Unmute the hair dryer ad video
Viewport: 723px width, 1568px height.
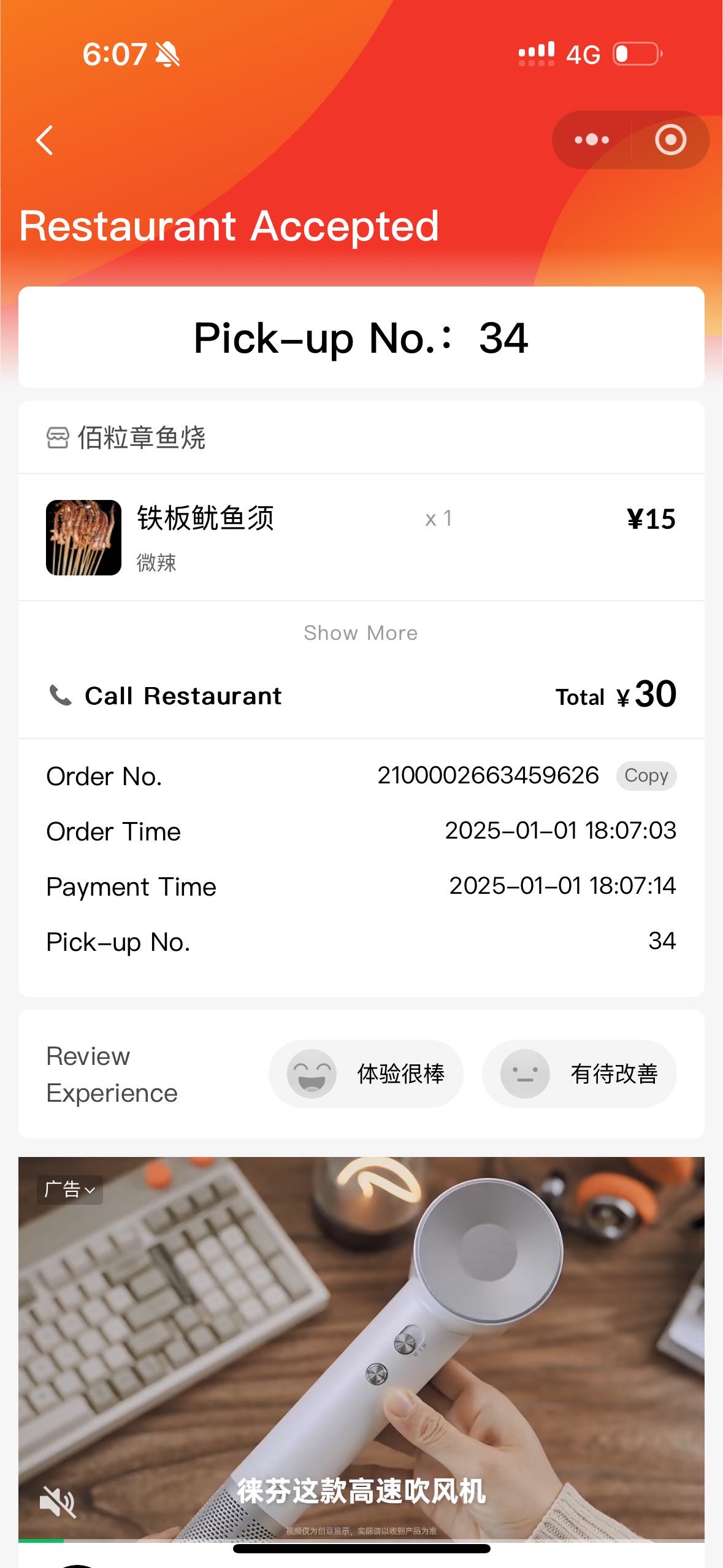click(x=57, y=1502)
